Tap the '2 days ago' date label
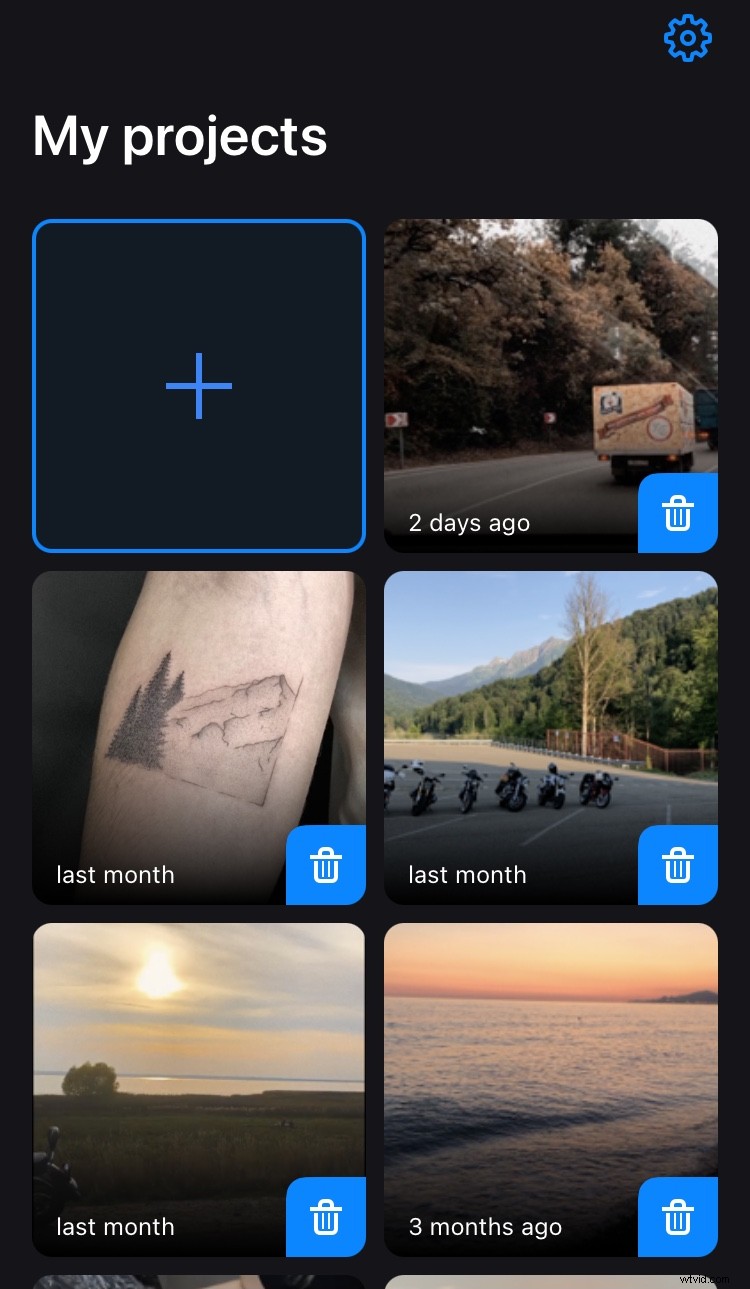 pos(468,522)
